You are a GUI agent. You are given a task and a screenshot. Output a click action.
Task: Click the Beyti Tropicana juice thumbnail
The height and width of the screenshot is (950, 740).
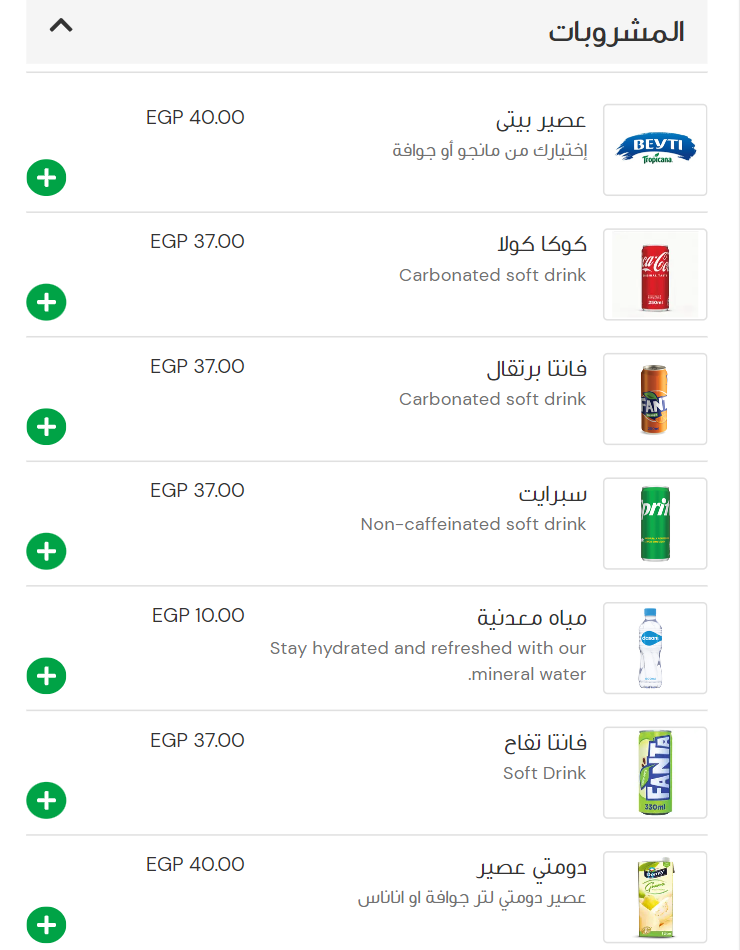click(x=654, y=148)
